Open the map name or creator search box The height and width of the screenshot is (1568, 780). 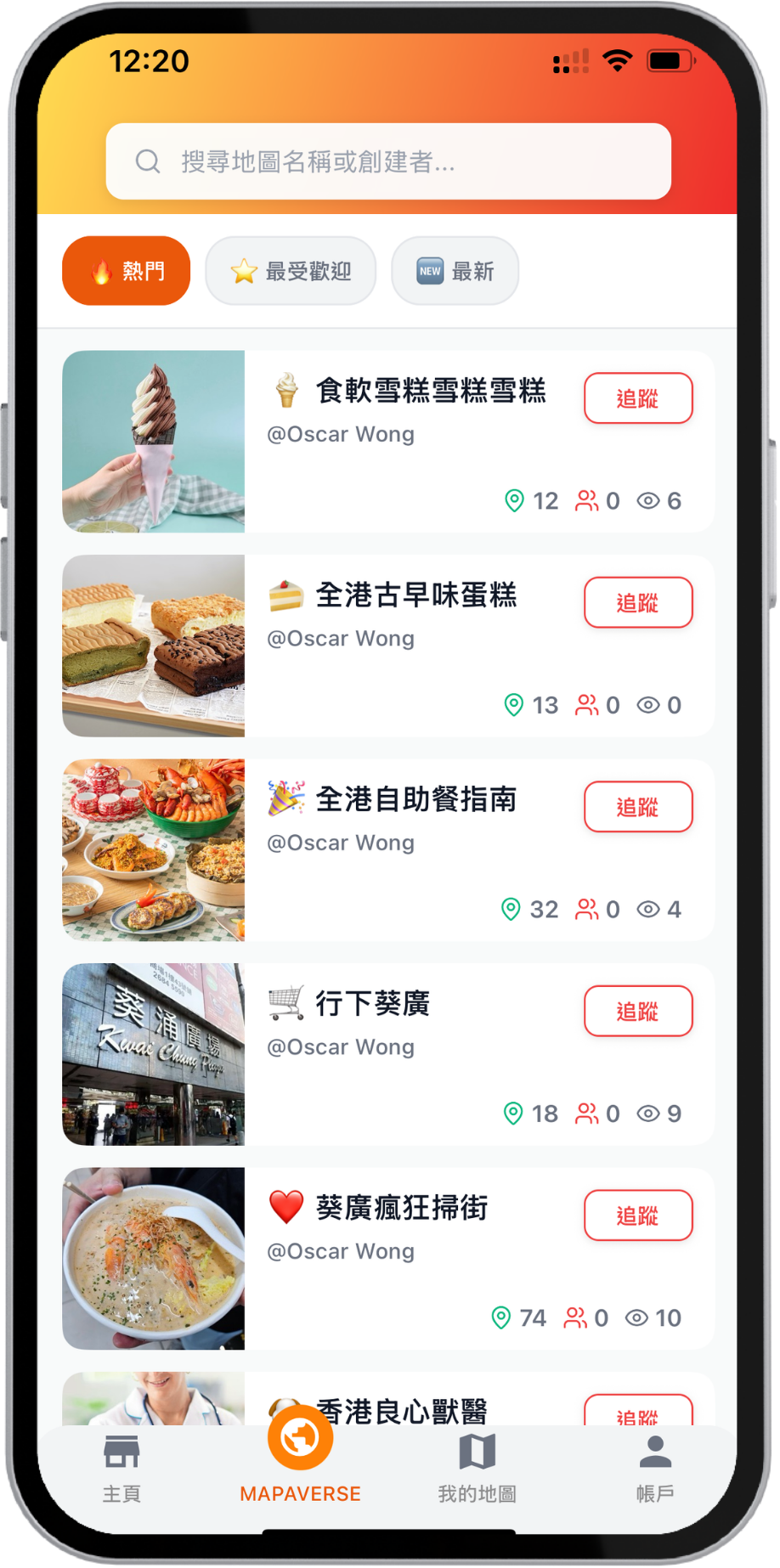pyautogui.click(x=388, y=161)
